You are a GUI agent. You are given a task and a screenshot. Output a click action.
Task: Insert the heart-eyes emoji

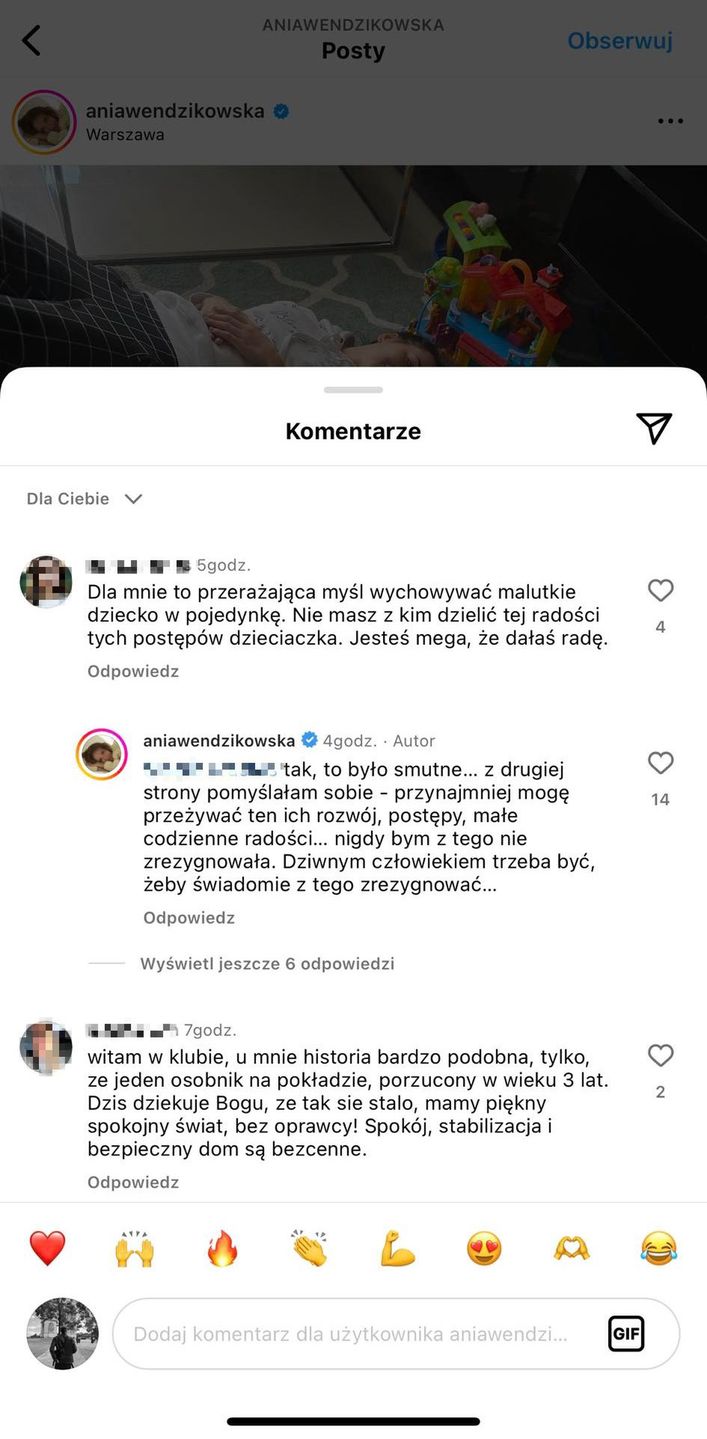pyautogui.click(x=484, y=1248)
